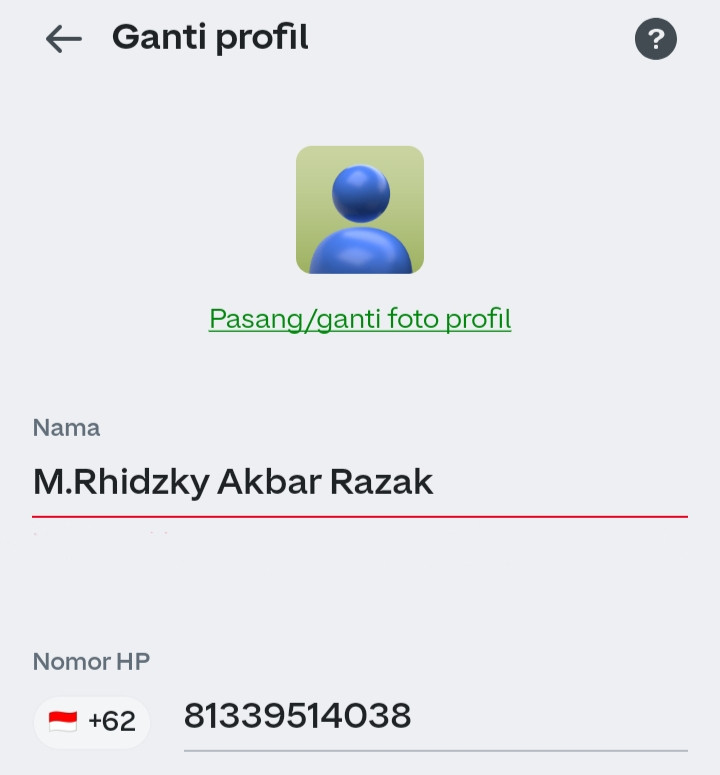Screen dimensions: 720x775
Task: Go back from Ganti profil
Action: coord(63,39)
